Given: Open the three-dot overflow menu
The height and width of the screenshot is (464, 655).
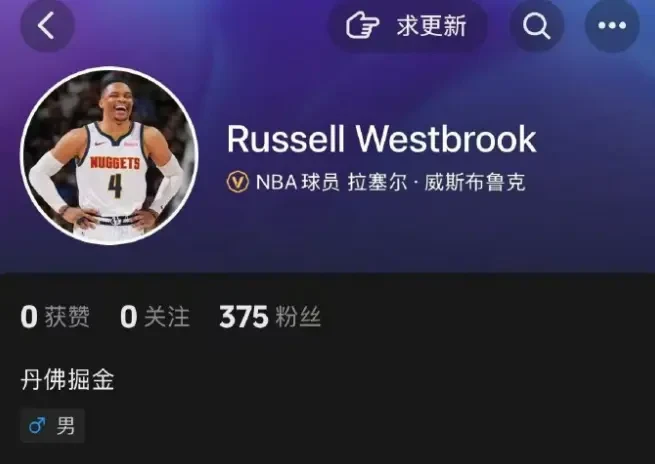Looking at the screenshot, I should (611, 26).
